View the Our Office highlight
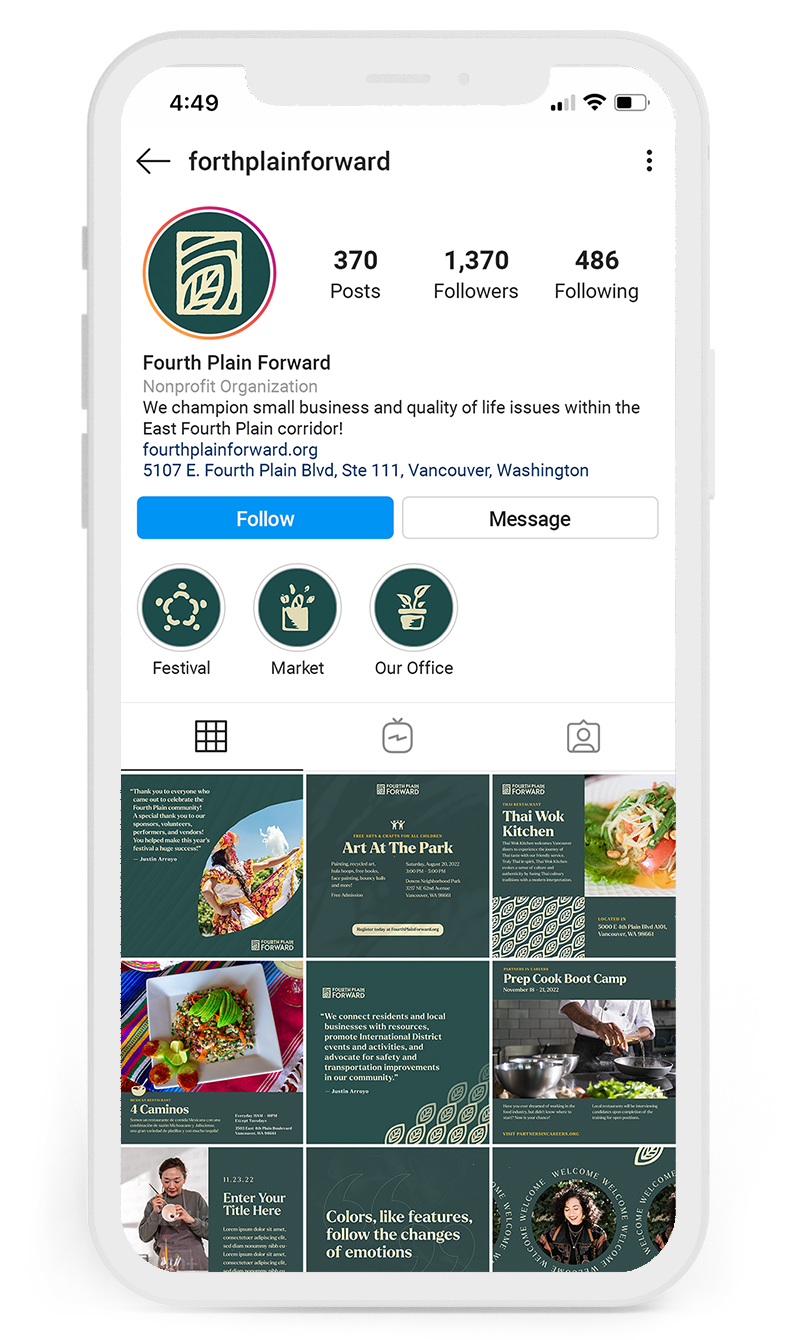 pos(413,609)
